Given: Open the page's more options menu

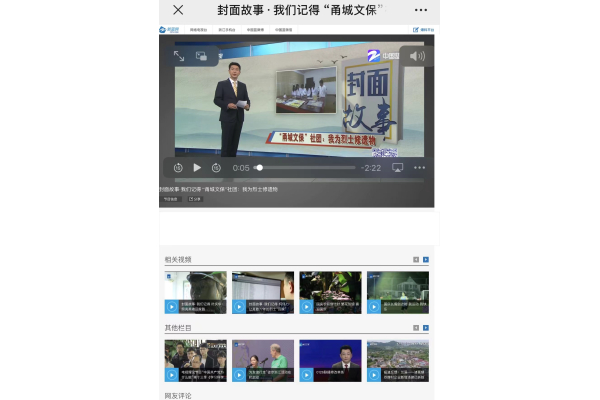Looking at the screenshot, I should (420, 10).
